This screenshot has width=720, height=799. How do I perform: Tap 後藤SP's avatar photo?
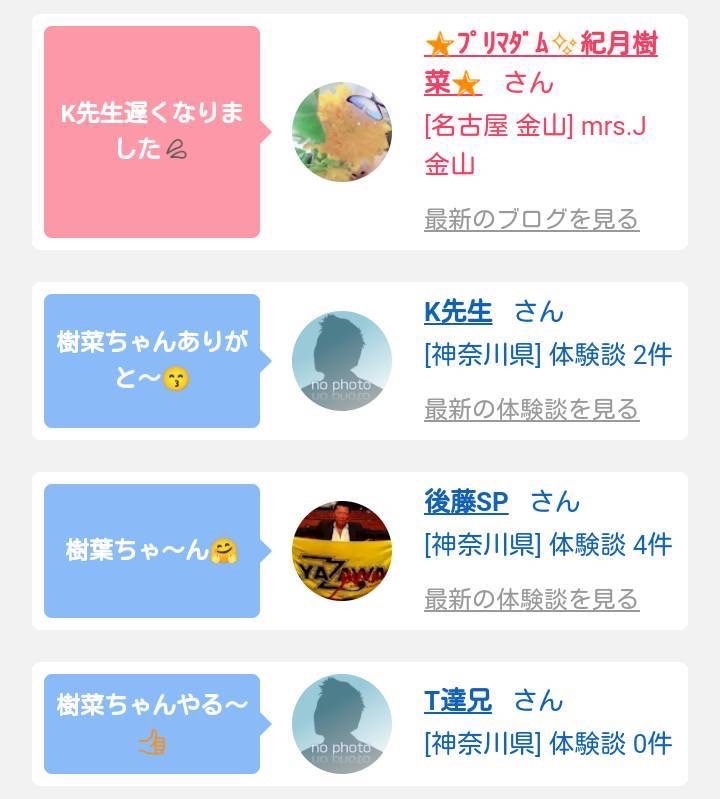[x=342, y=551]
